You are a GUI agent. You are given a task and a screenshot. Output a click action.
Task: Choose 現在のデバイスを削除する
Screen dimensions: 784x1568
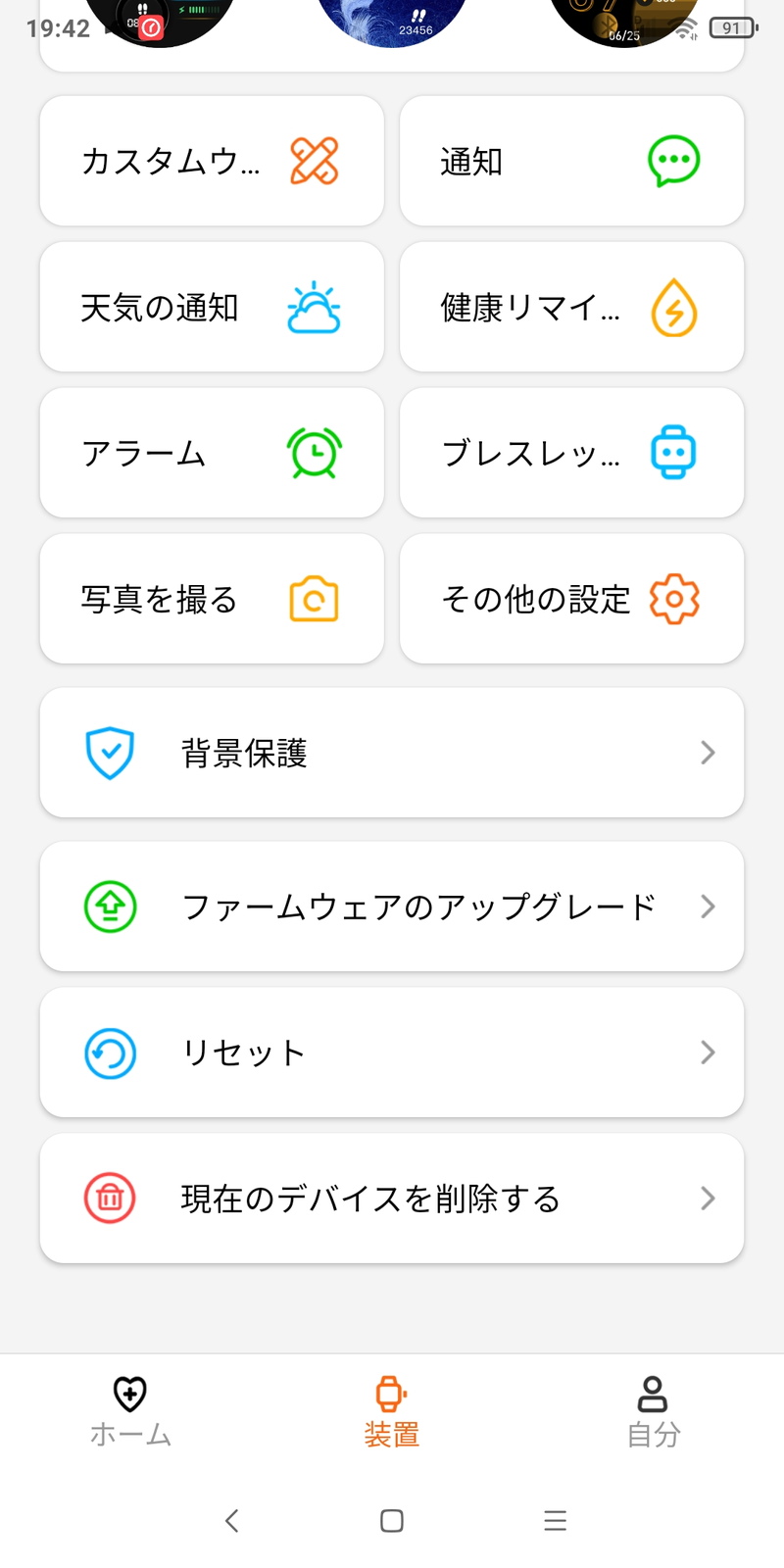[392, 1199]
